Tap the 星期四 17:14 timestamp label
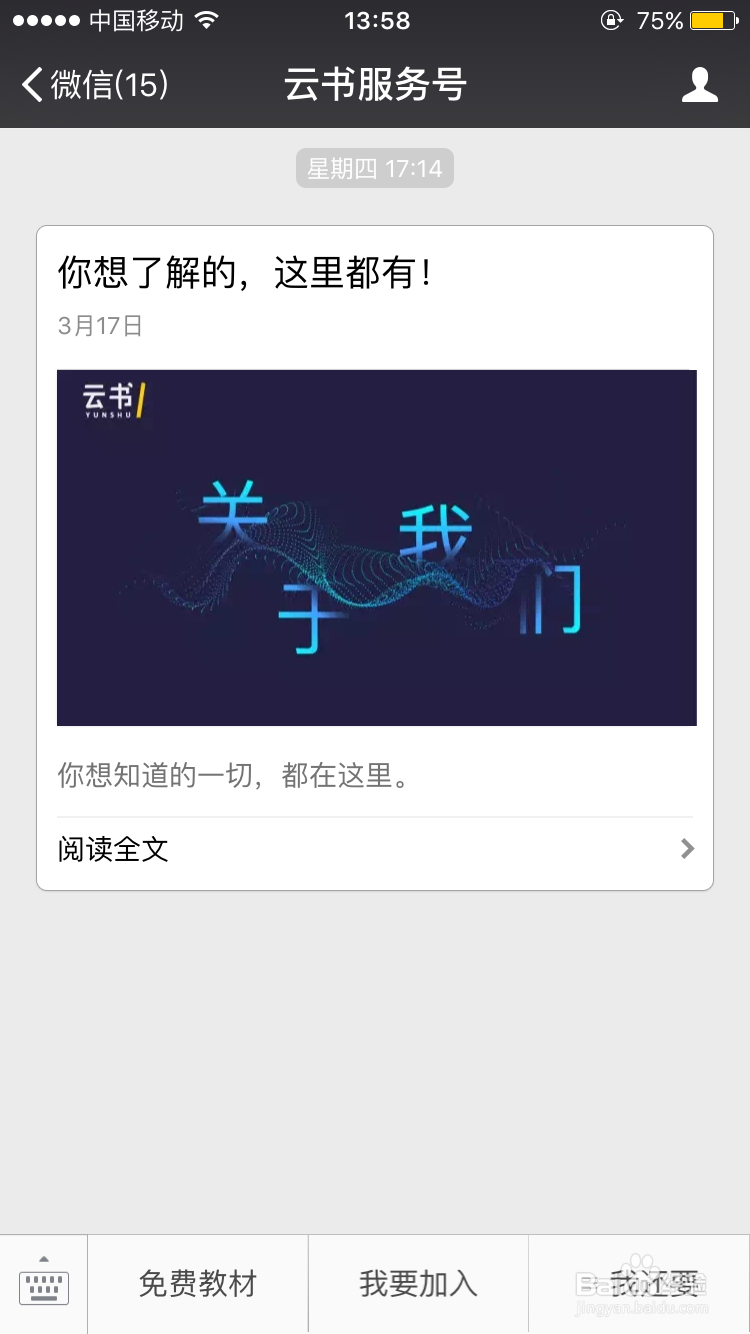Viewport: 750px width, 1334px height. click(375, 168)
